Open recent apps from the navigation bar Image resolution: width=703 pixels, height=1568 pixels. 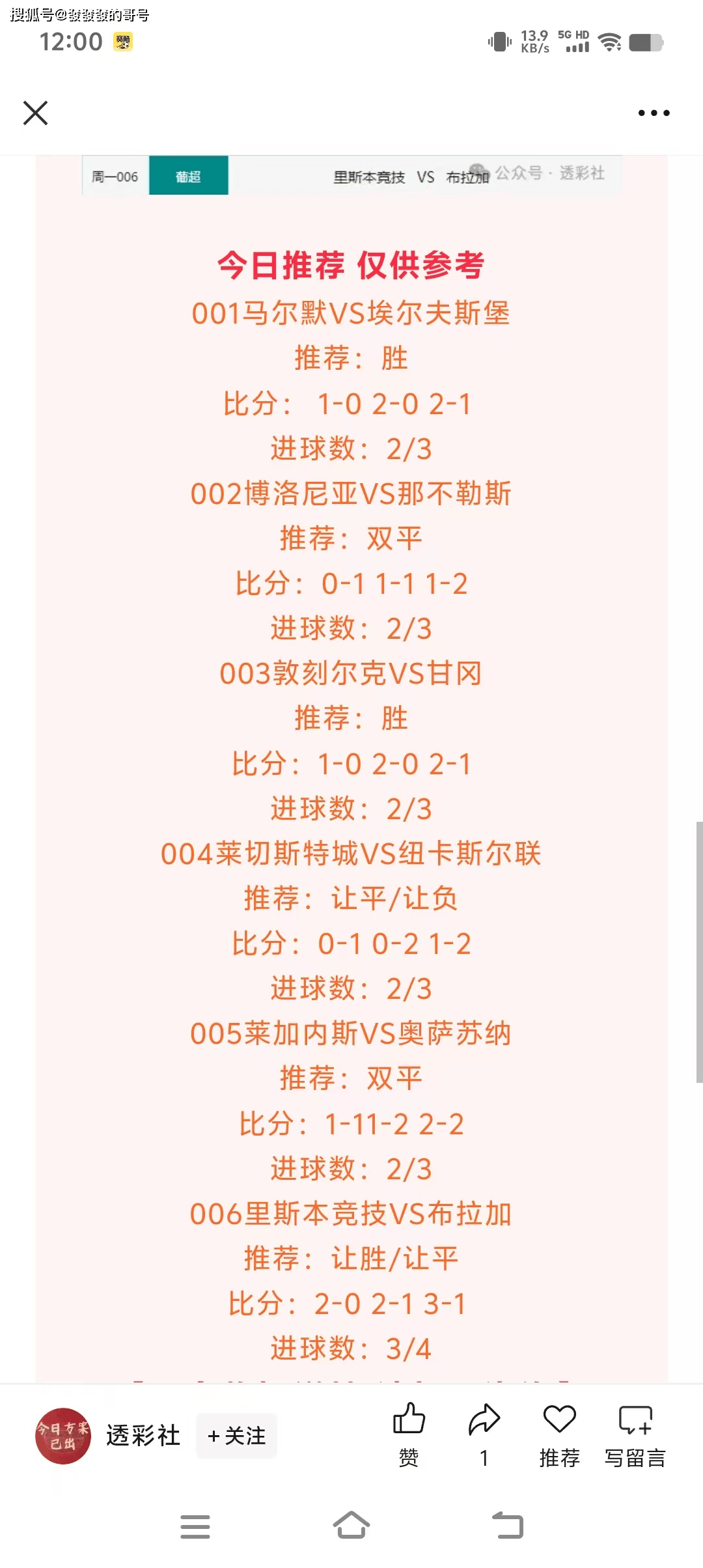pos(195,1526)
